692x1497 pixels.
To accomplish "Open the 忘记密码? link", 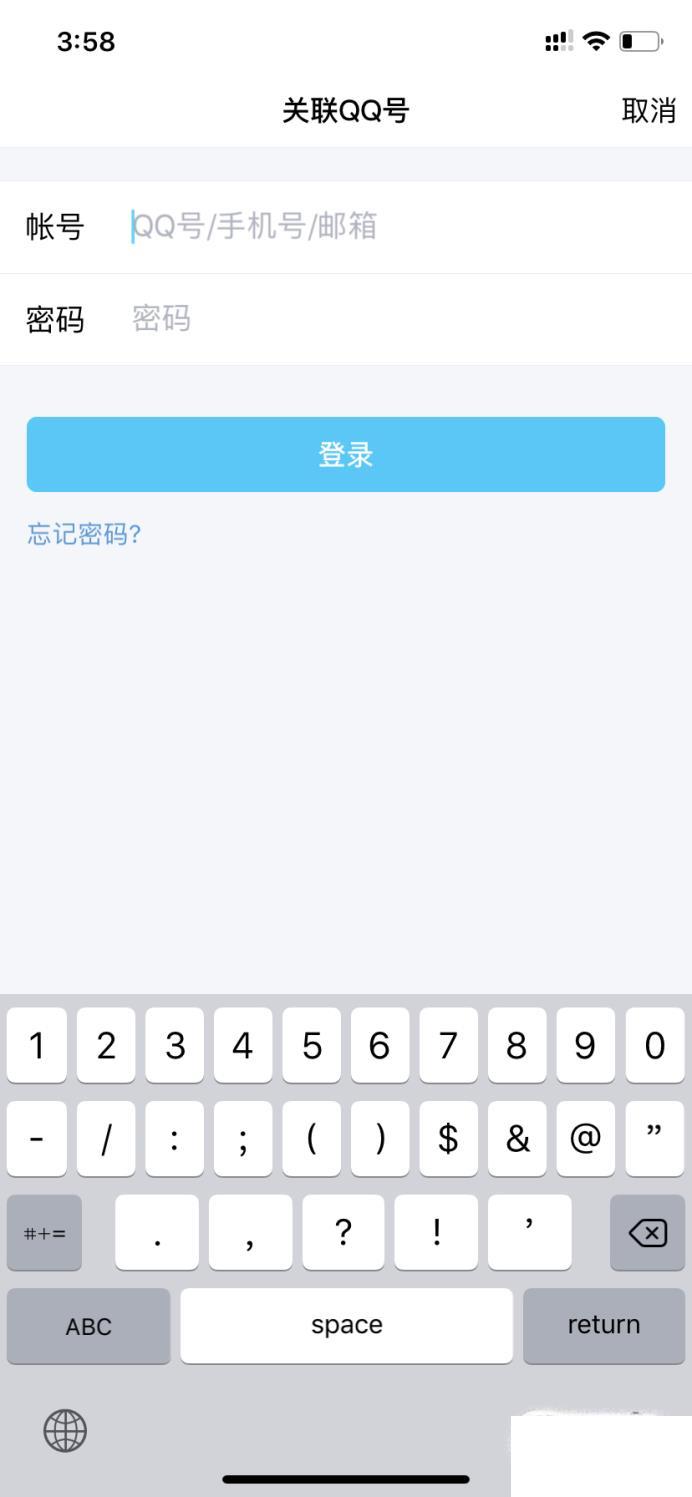I will 85,534.
